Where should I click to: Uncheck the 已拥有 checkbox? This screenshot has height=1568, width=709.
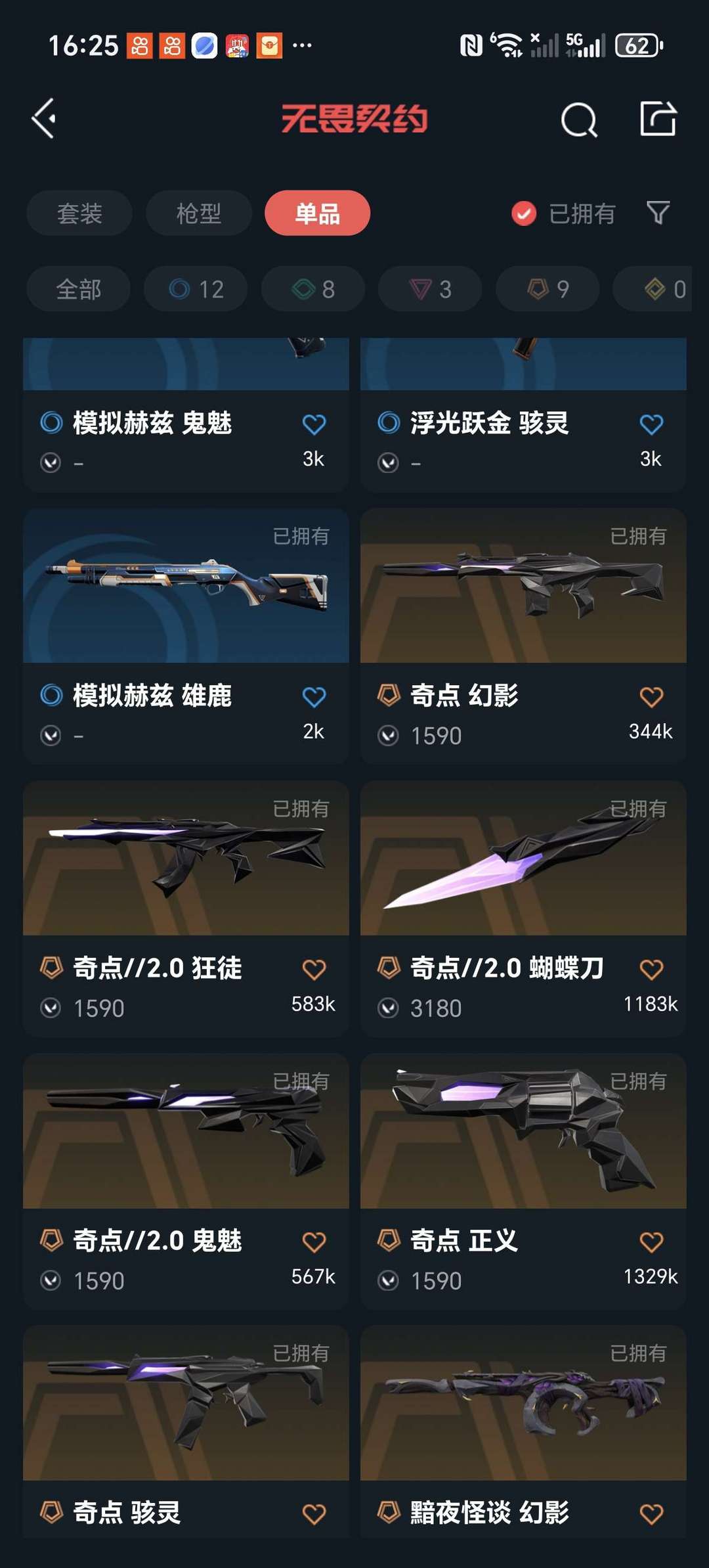click(x=524, y=213)
